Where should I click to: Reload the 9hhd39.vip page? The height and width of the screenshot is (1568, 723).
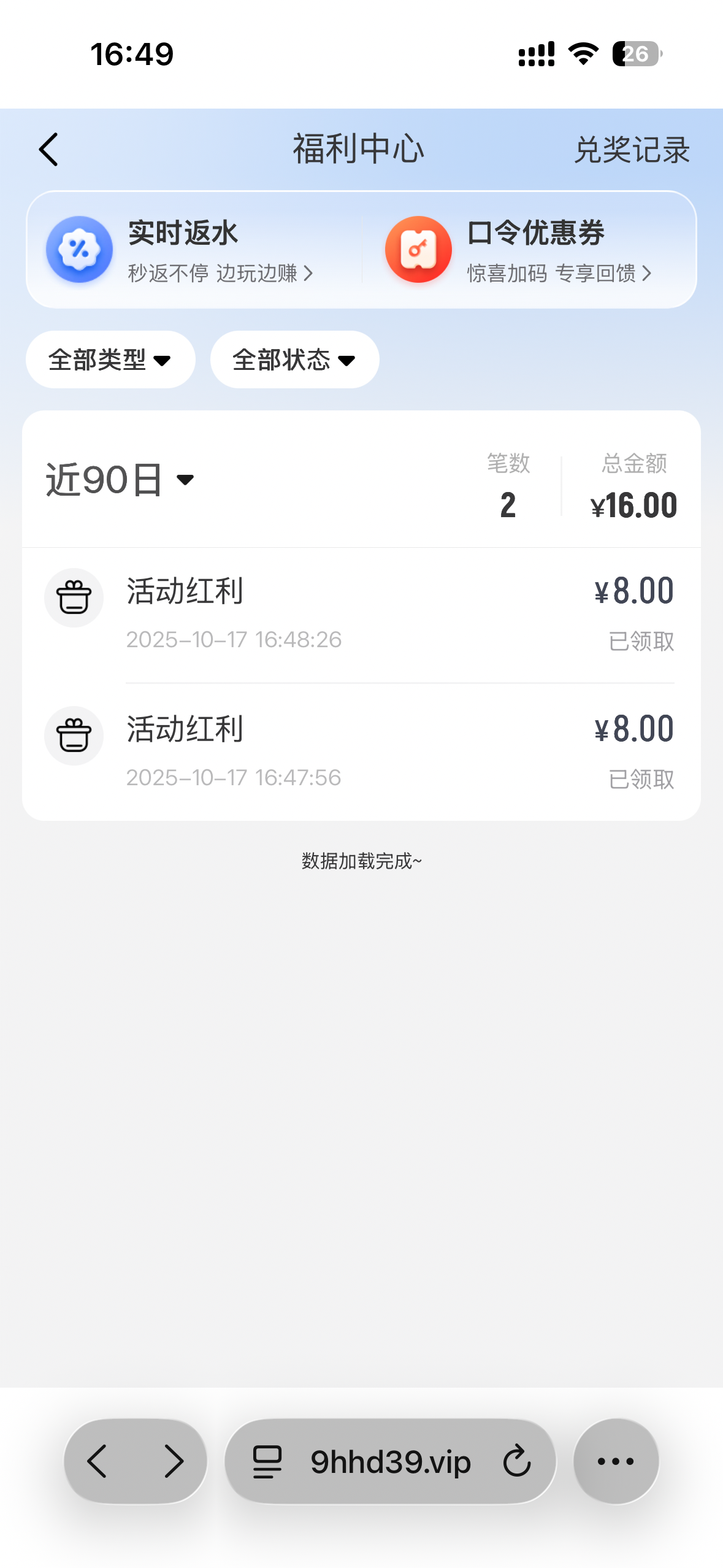tap(516, 1461)
